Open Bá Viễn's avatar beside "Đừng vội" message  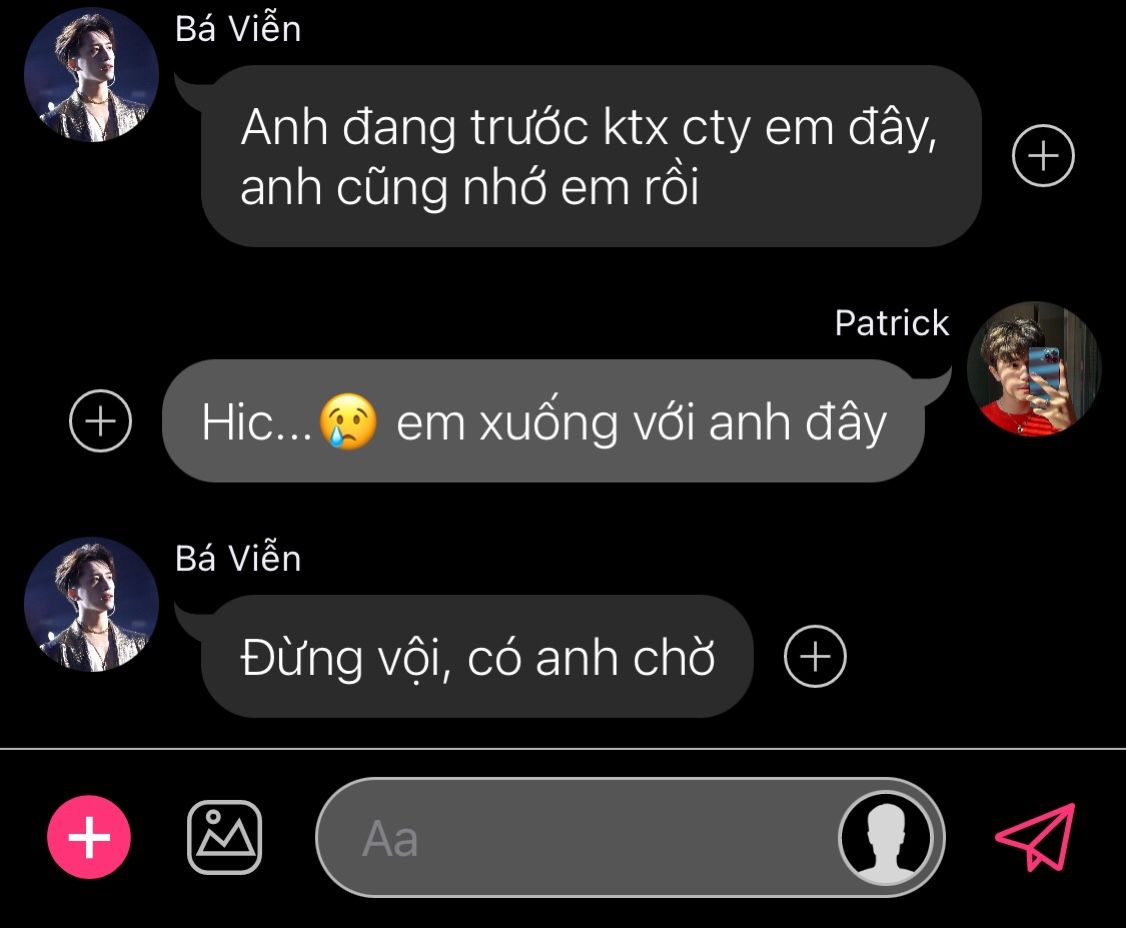pos(91,604)
